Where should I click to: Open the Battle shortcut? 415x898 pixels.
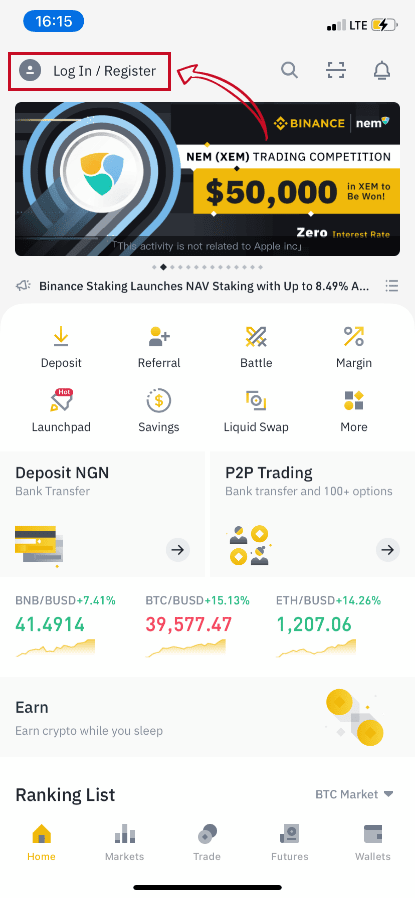pos(256,348)
